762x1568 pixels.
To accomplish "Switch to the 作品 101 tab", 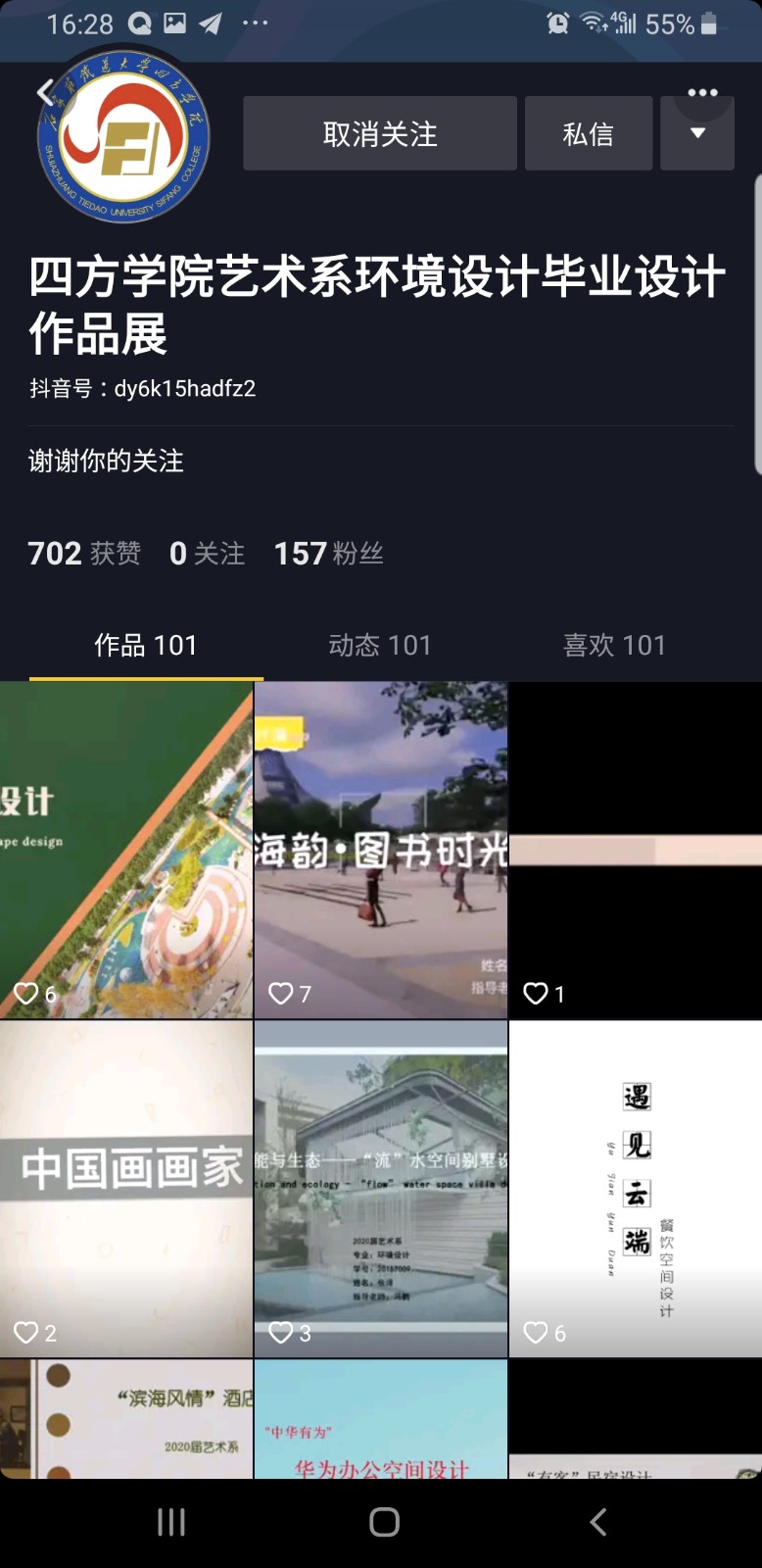I will point(146,645).
